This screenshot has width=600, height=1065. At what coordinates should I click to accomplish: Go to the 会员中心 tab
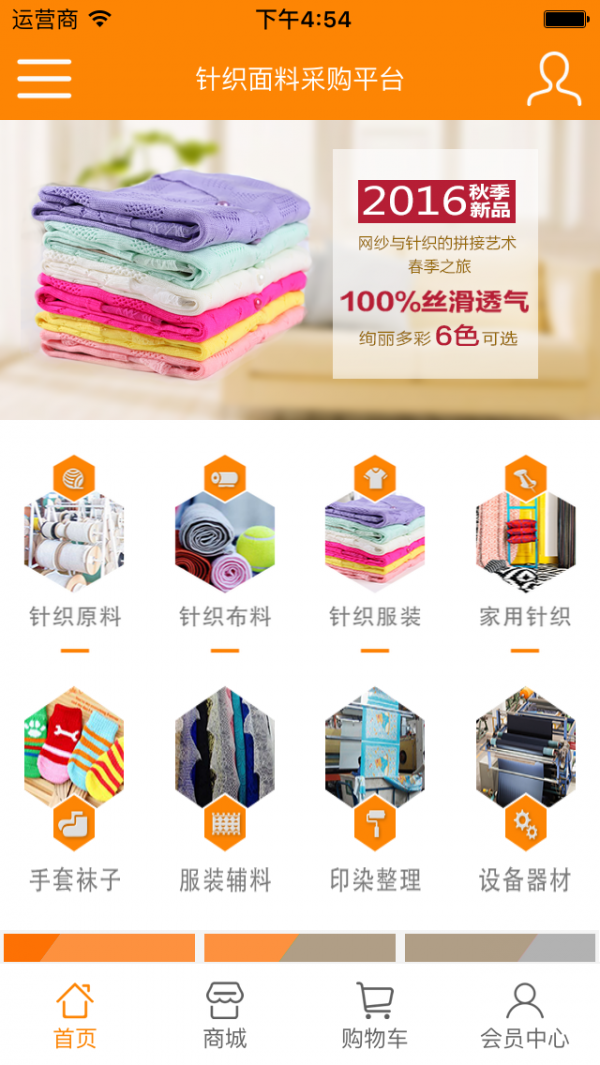pyautogui.click(x=525, y=1015)
